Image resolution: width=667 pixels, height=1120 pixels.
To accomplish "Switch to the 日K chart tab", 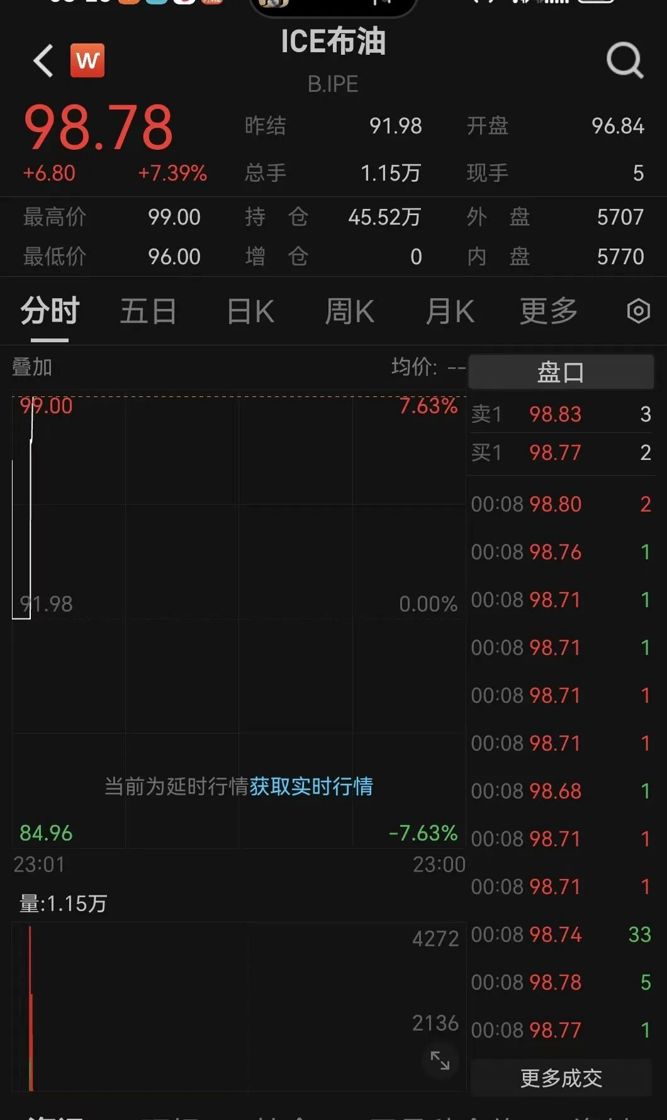I will 250,311.
